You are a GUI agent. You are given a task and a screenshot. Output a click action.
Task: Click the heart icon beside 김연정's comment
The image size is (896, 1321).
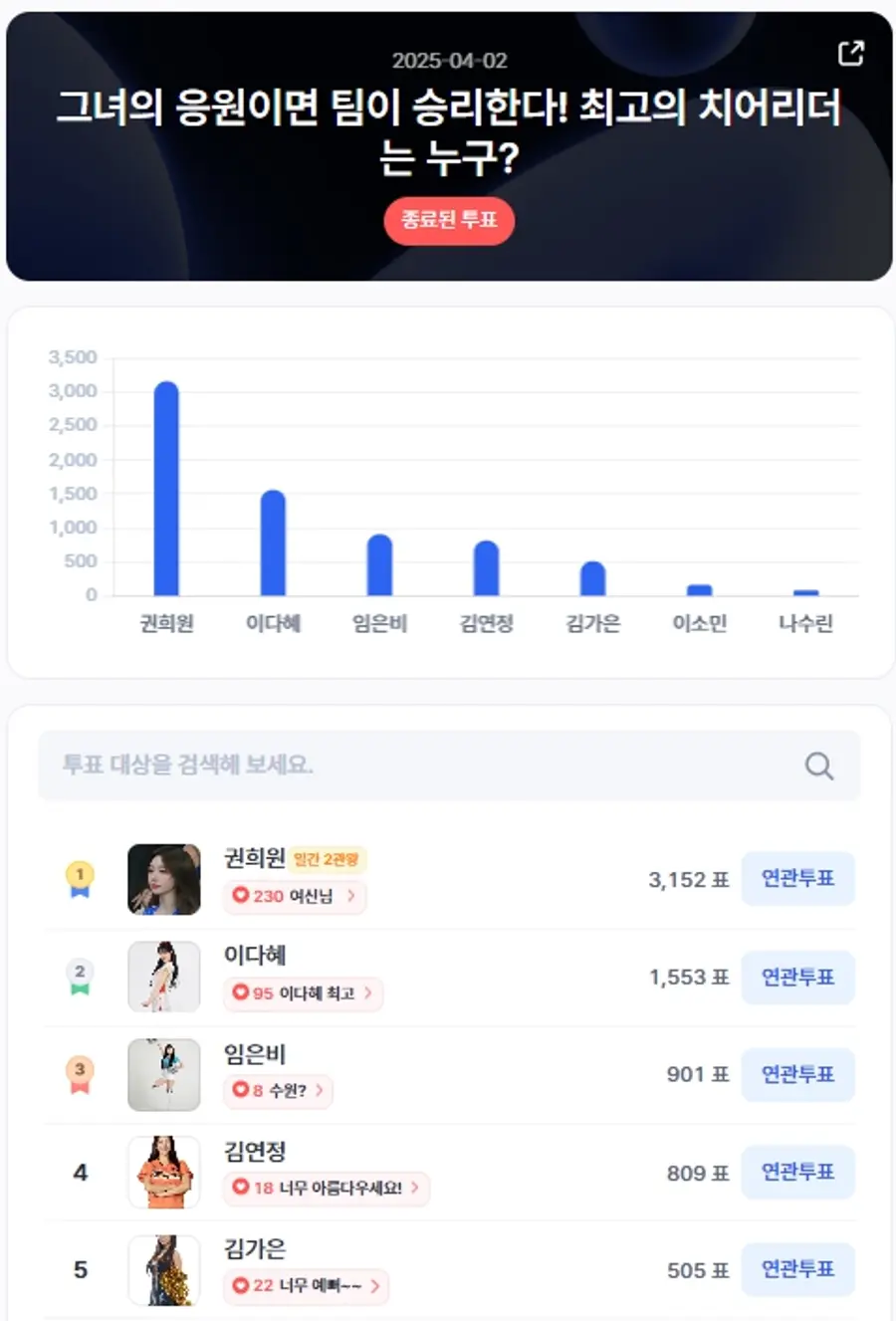(x=239, y=1189)
